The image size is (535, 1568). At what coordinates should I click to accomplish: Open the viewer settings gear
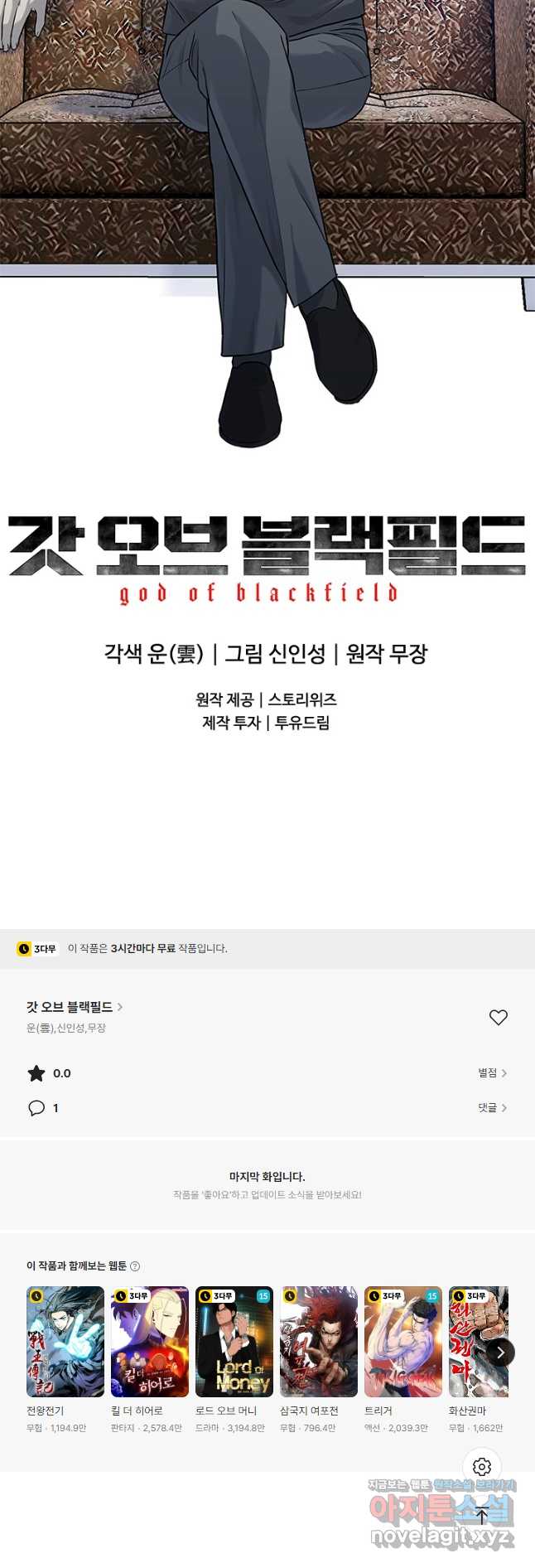[x=482, y=1466]
